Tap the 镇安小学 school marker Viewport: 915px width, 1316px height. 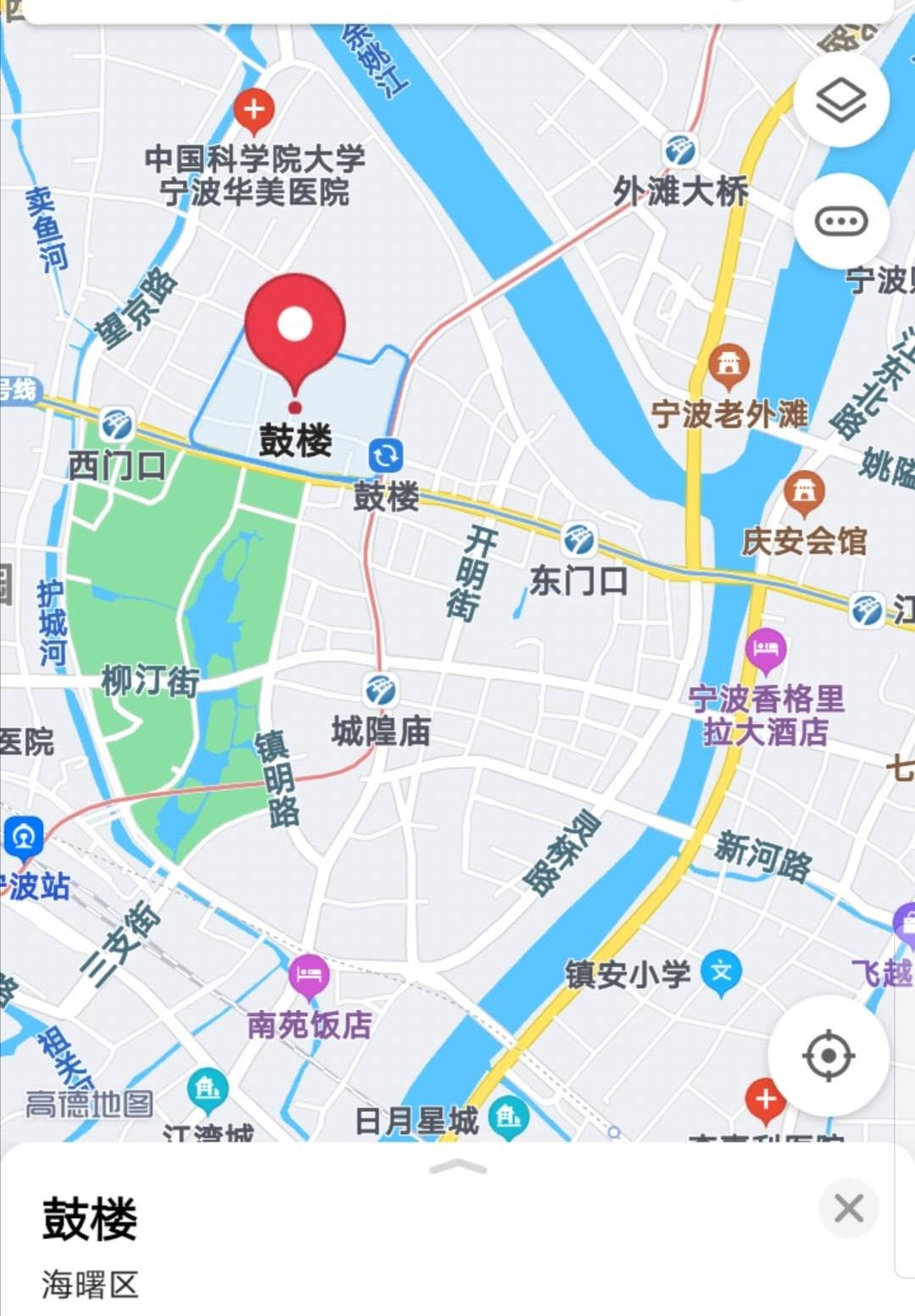(721, 972)
